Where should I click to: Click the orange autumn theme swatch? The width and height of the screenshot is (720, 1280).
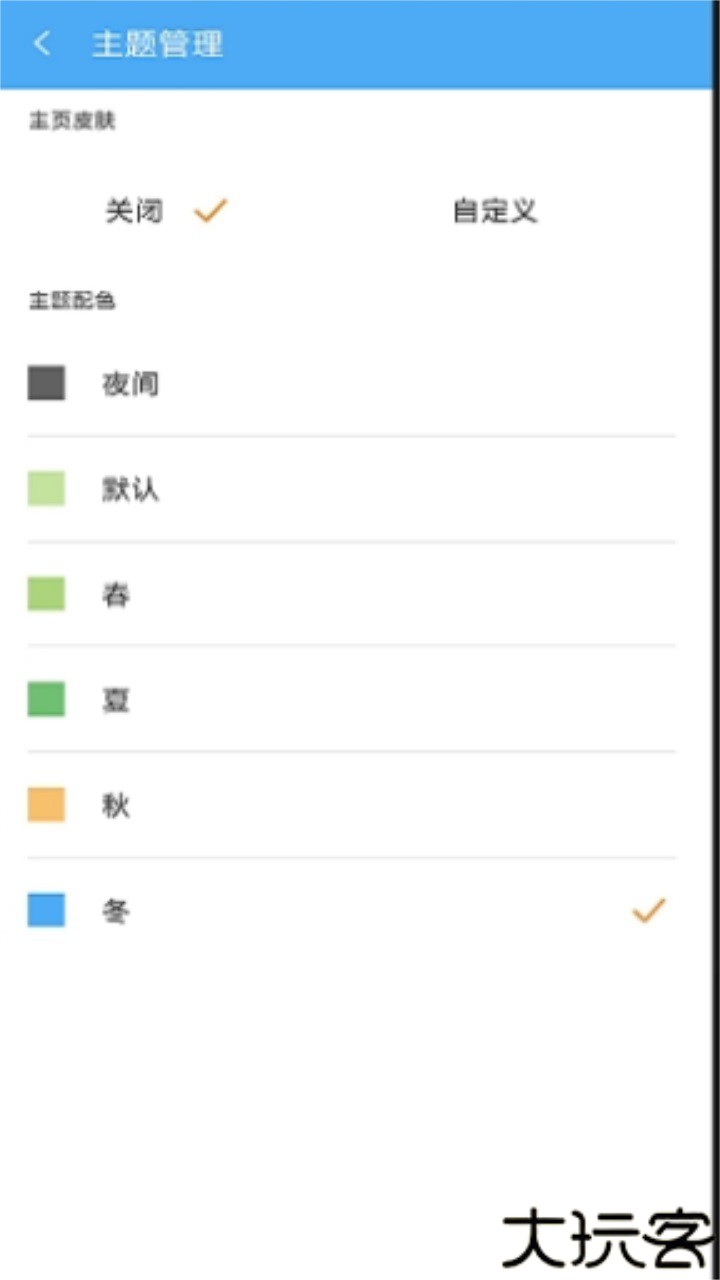(x=45, y=805)
